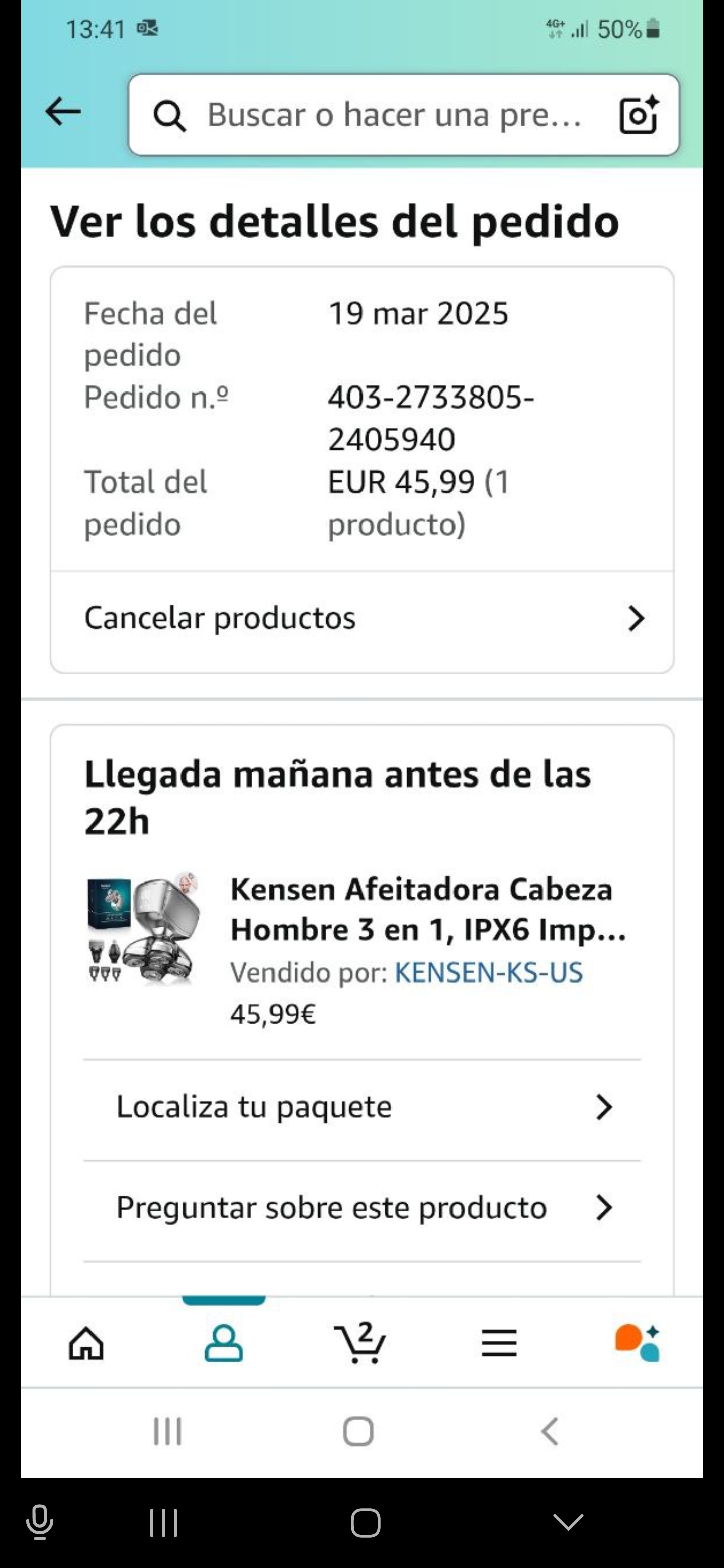Open the system recent apps button

point(167,1431)
